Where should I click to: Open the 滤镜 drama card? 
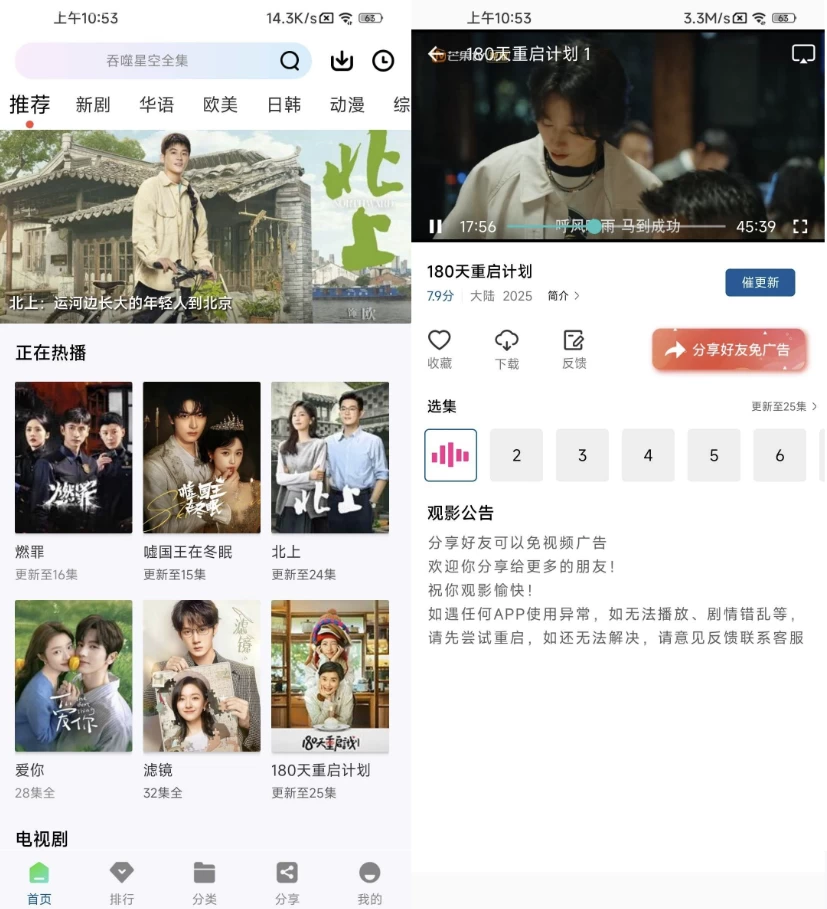[201, 677]
